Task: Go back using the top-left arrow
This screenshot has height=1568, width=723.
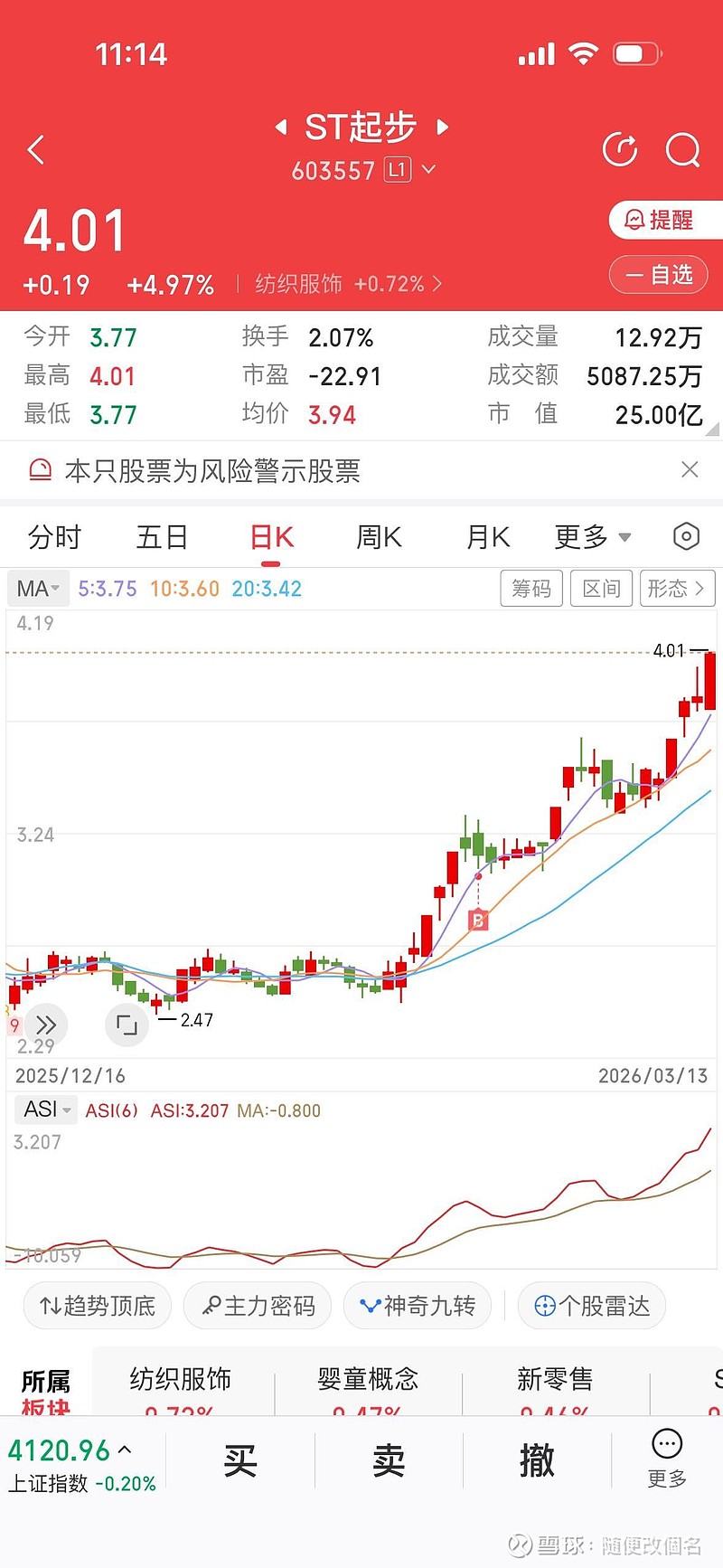Action: coord(36,150)
